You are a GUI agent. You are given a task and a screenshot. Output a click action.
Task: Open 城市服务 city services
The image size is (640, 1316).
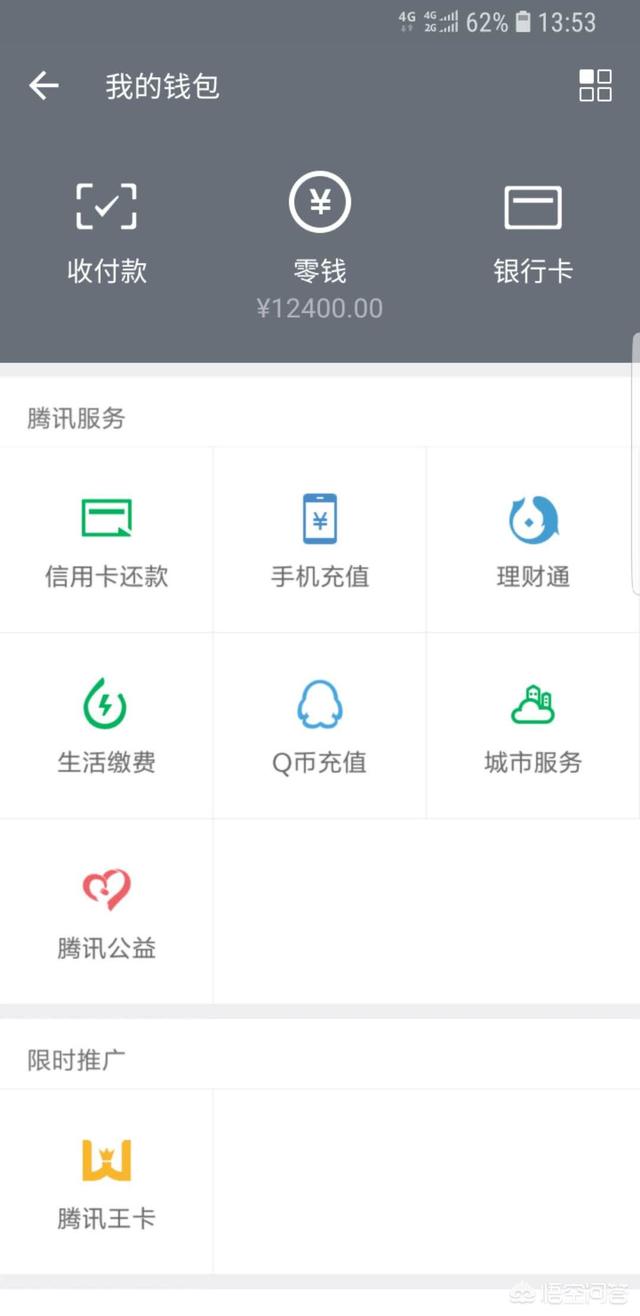(x=533, y=726)
